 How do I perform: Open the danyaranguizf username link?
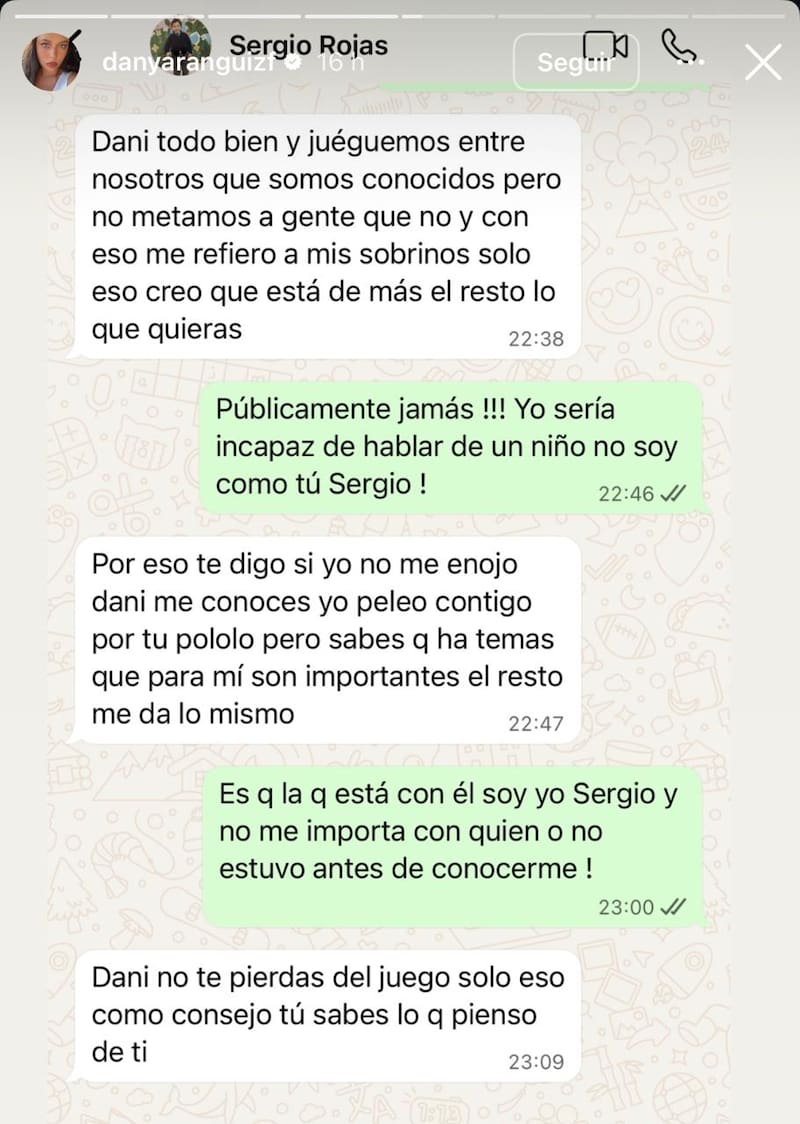190,62
